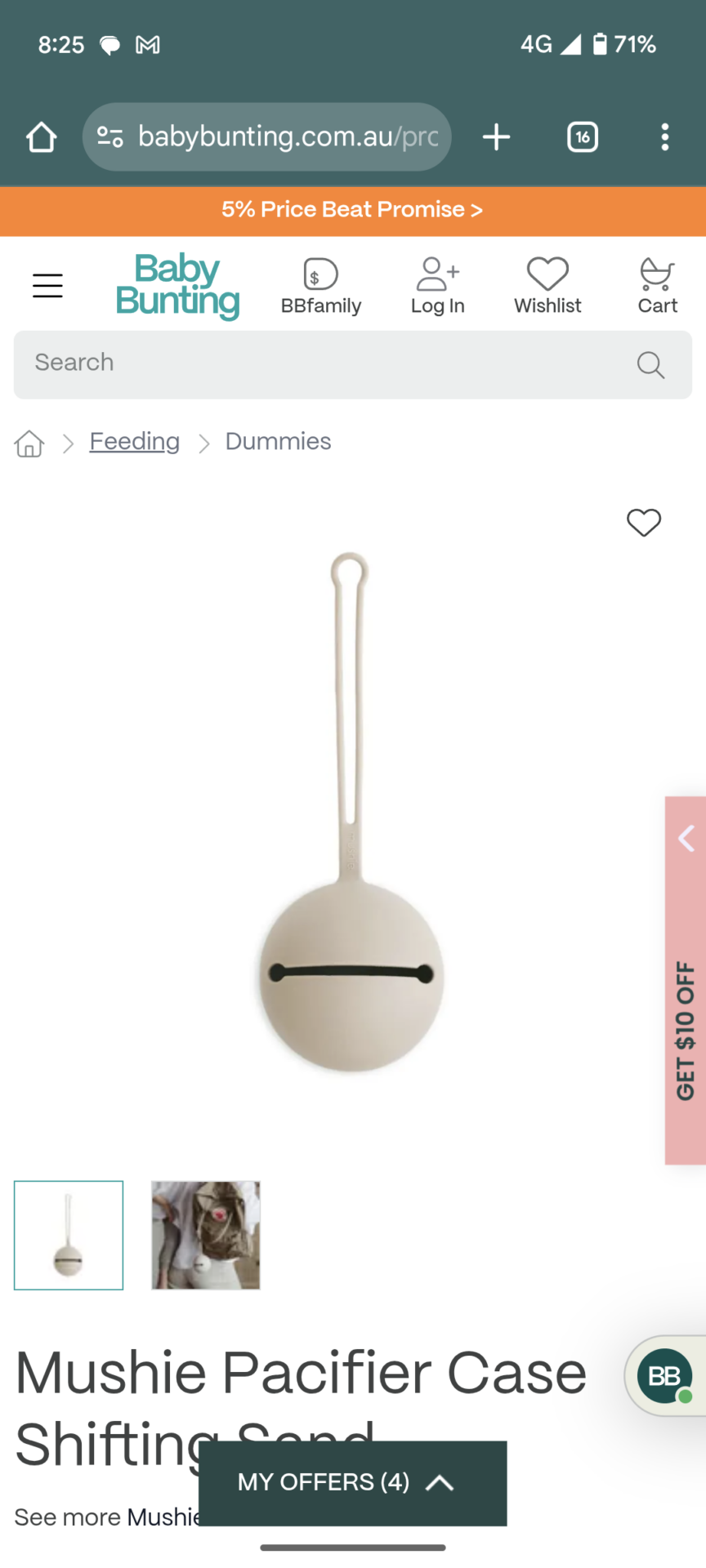706x1568 pixels.
Task: Select the first product thumbnail
Action: pyautogui.click(x=69, y=1235)
